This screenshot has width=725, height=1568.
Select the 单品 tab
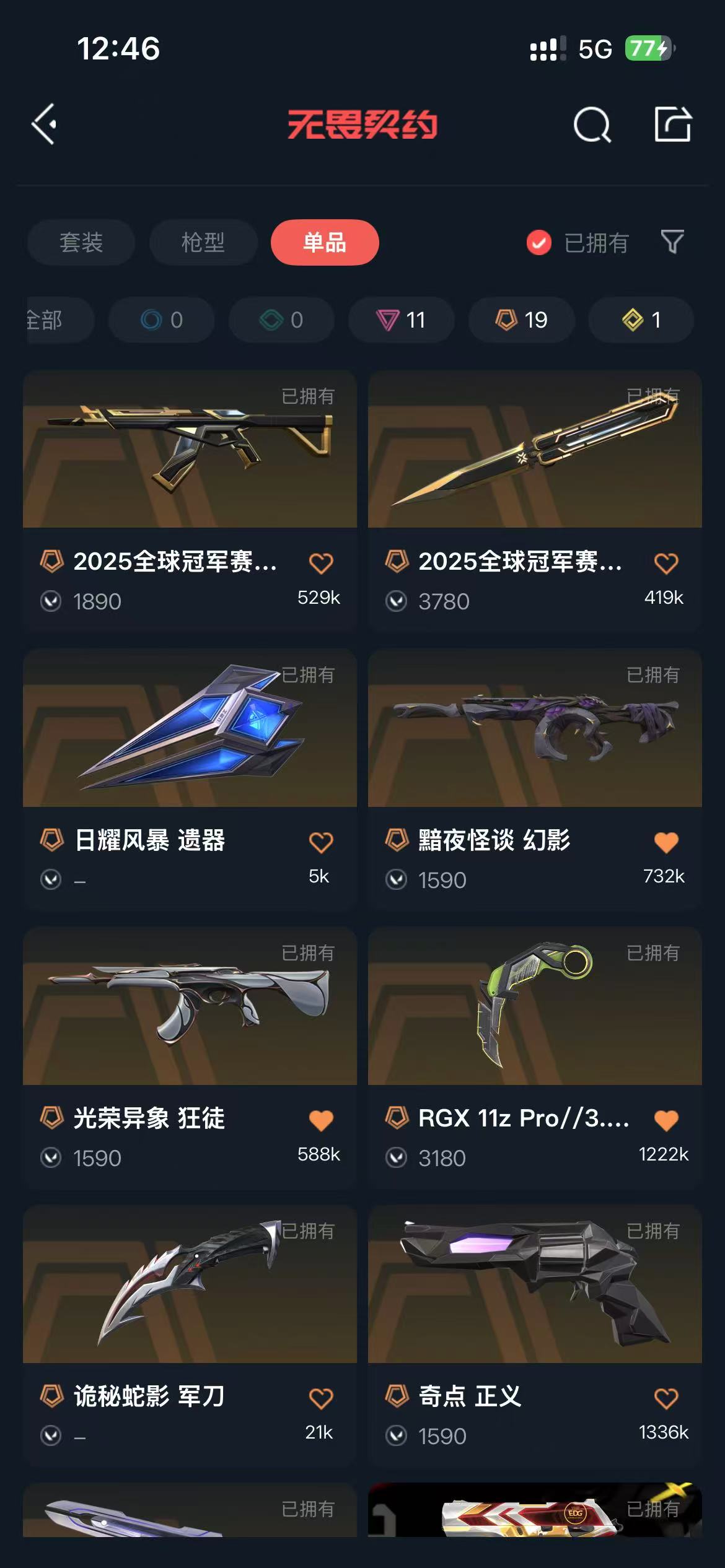pyautogui.click(x=325, y=242)
